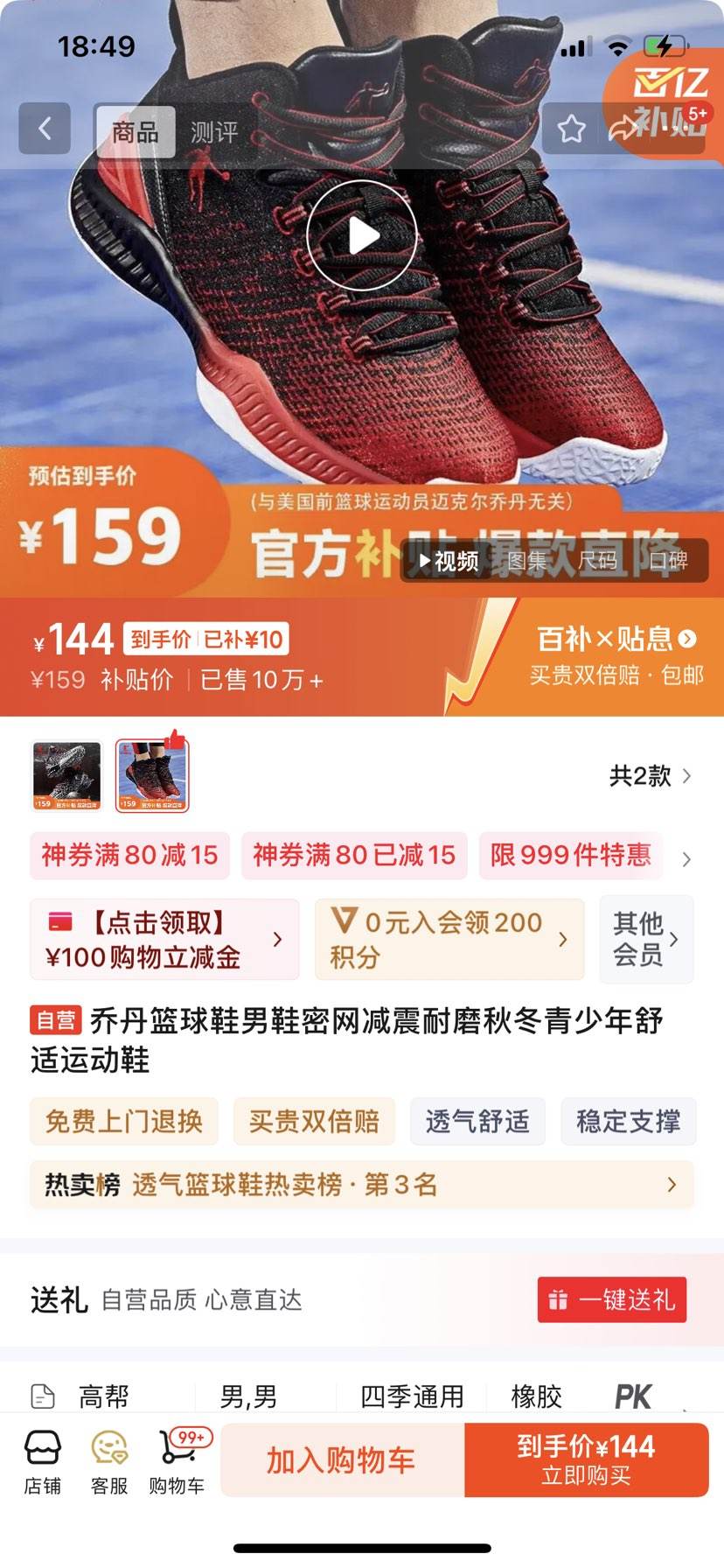Select the grey shoe color thumbnail
724x1568 pixels.
(x=67, y=775)
